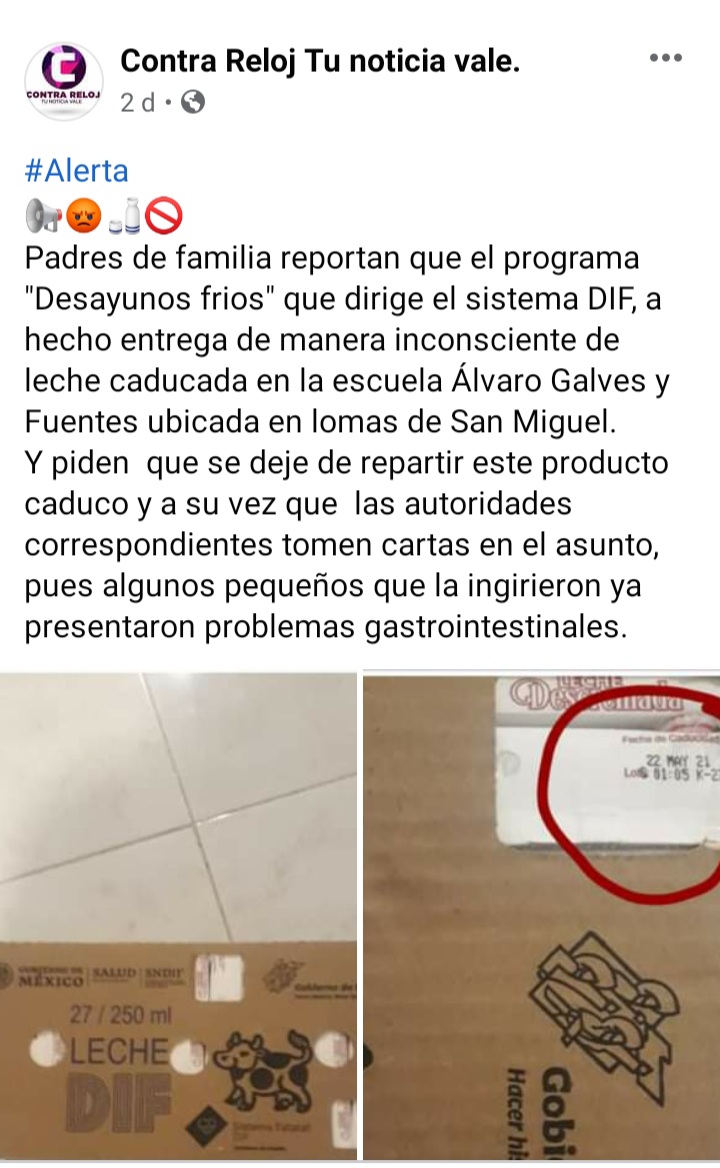The width and height of the screenshot is (720, 1168).
Task: Open the Contra Reloj Tu noticia vale page name
Action: pyautogui.click(x=320, y=62)
